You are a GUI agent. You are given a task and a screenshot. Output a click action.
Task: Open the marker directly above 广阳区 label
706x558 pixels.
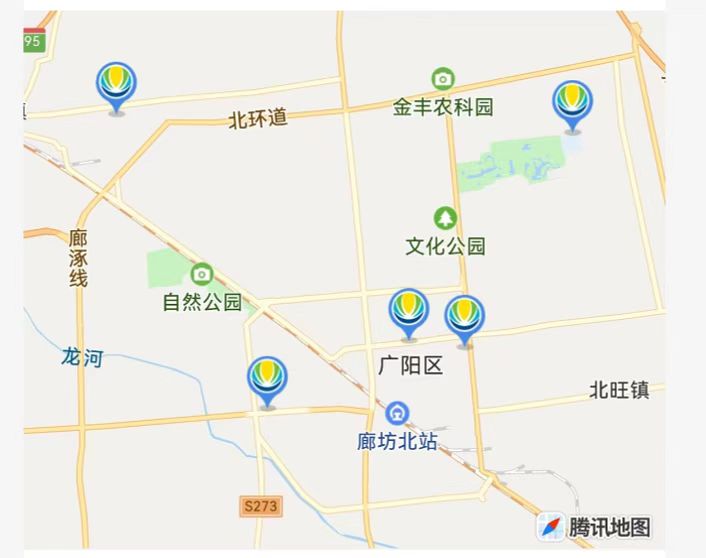point(408,312)
